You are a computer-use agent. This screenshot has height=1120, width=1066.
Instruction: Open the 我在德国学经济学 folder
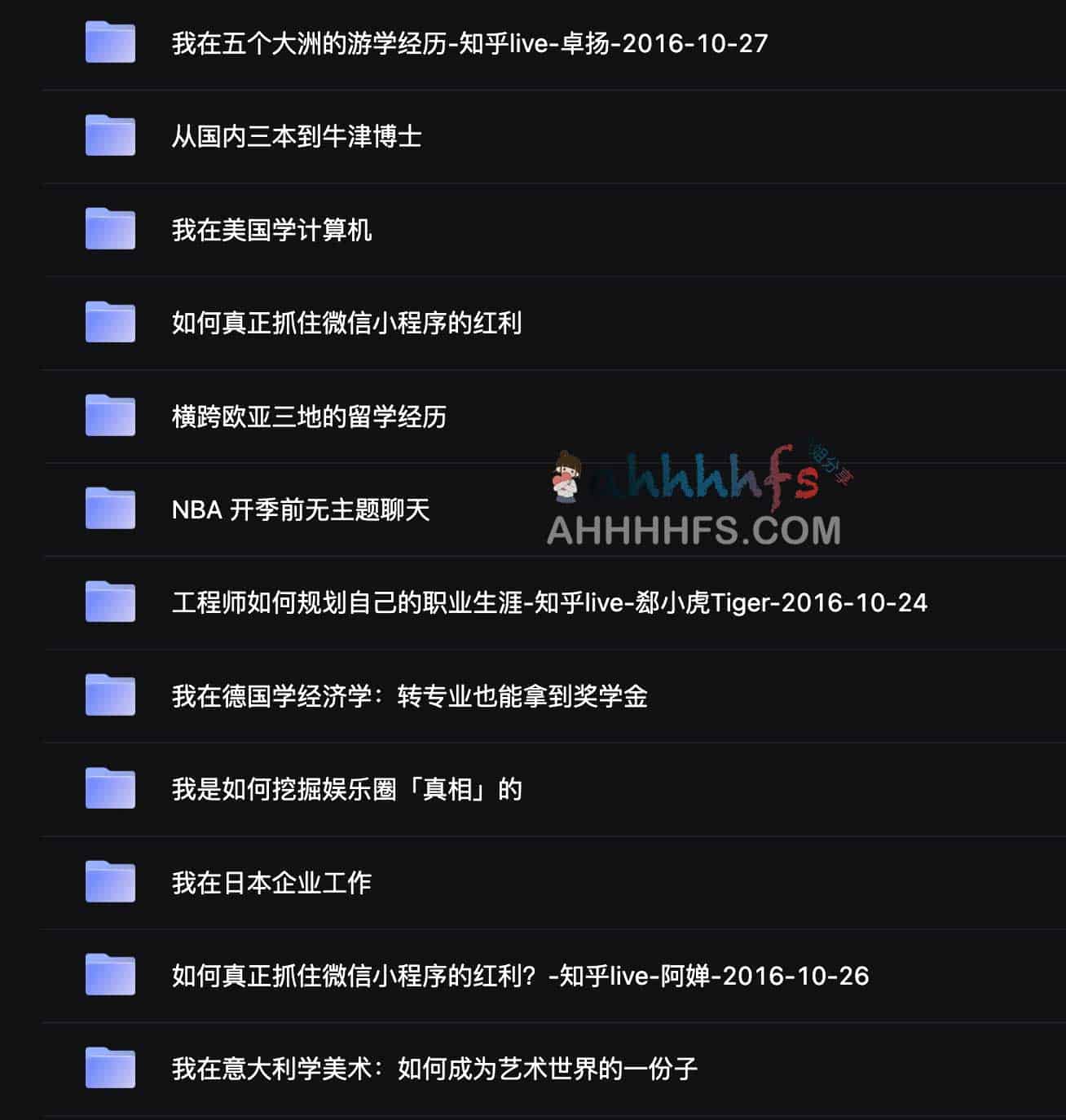click(409, 696)
